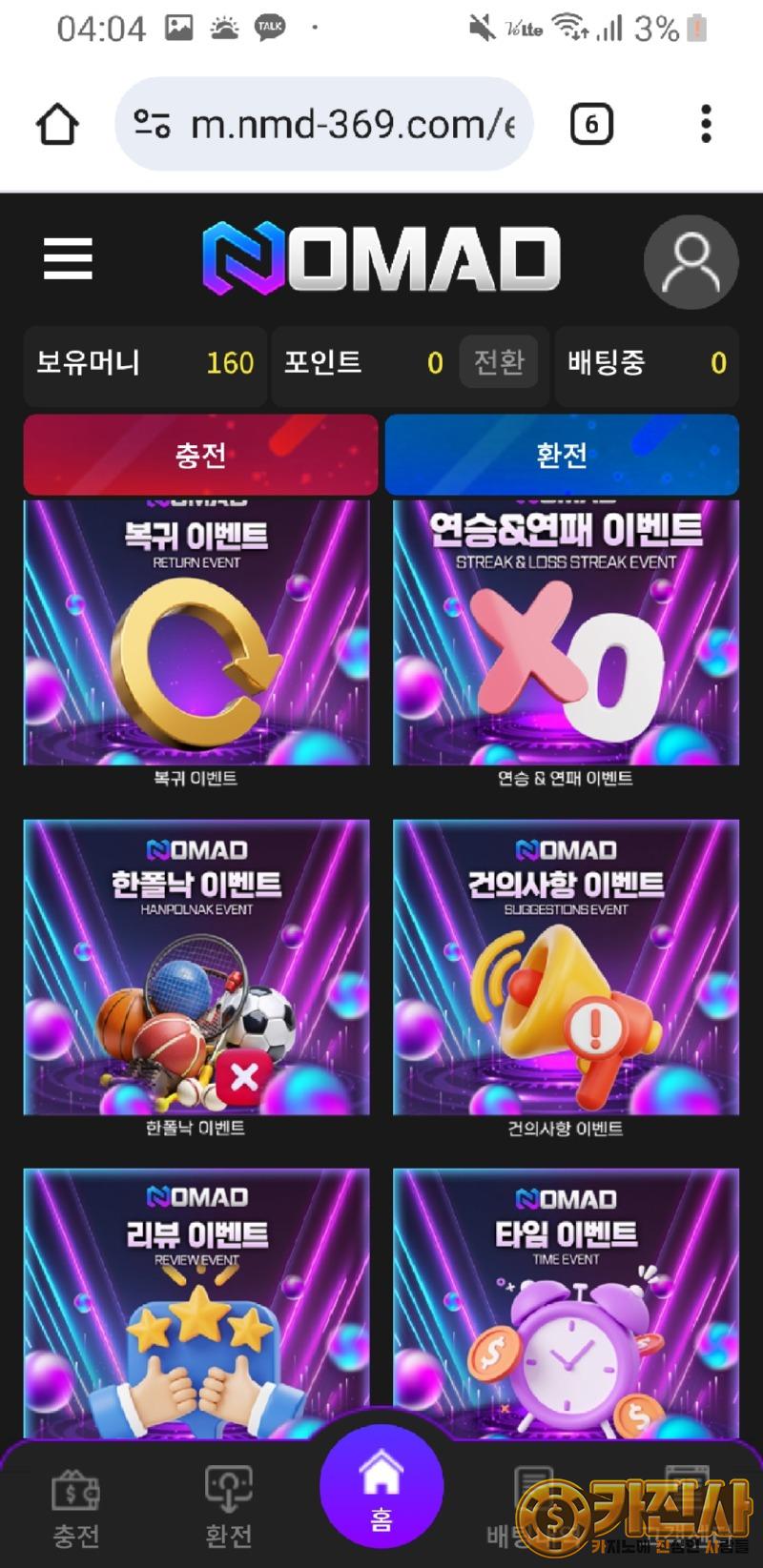Viewport: 763px width, 1568px height.
Task: Open the 리뷰 이벤트 card
Action: pyautogui.click(x=196, y=1306)
